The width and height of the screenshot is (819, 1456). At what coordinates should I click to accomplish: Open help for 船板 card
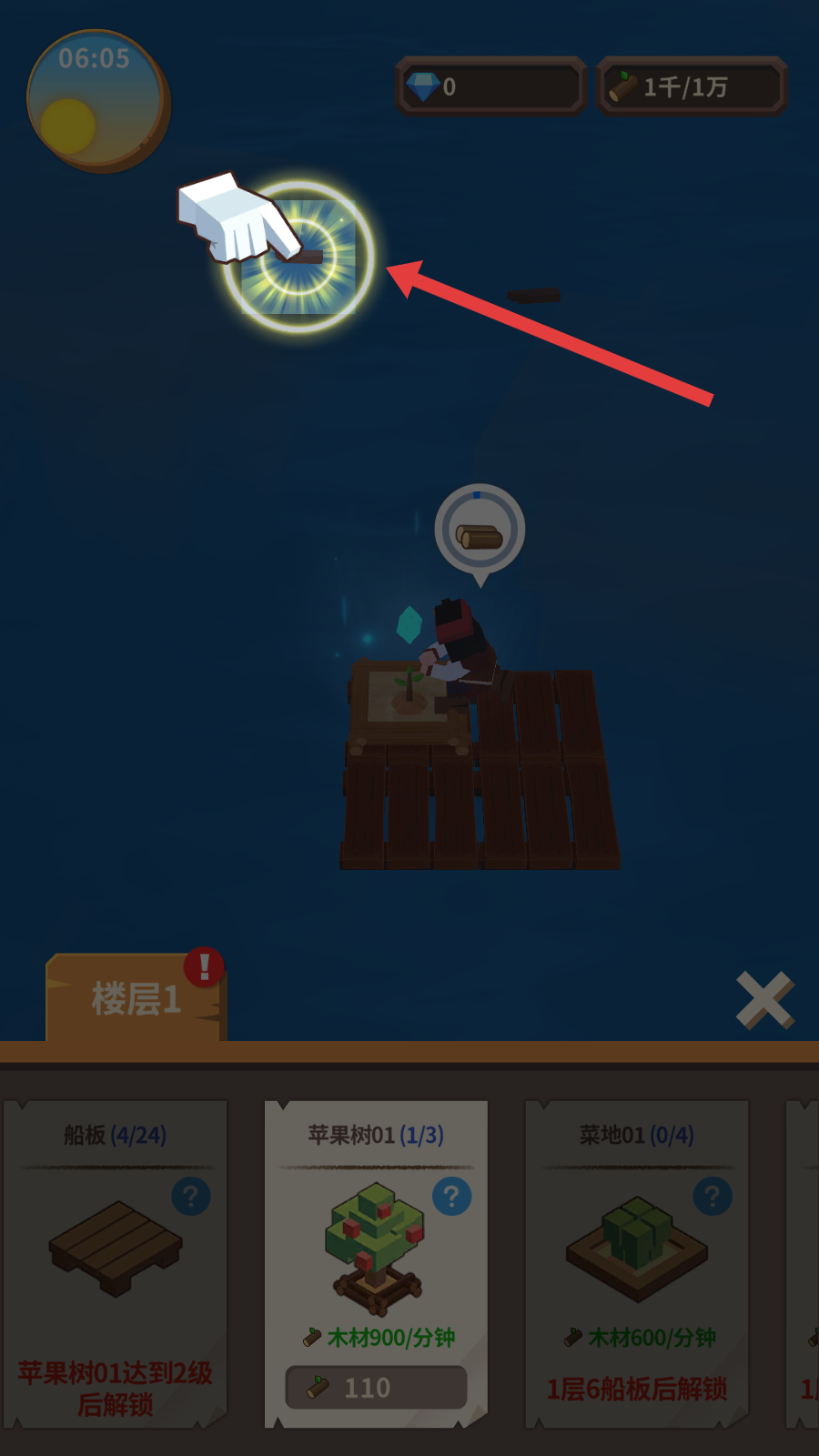[x=190, y=1196]
